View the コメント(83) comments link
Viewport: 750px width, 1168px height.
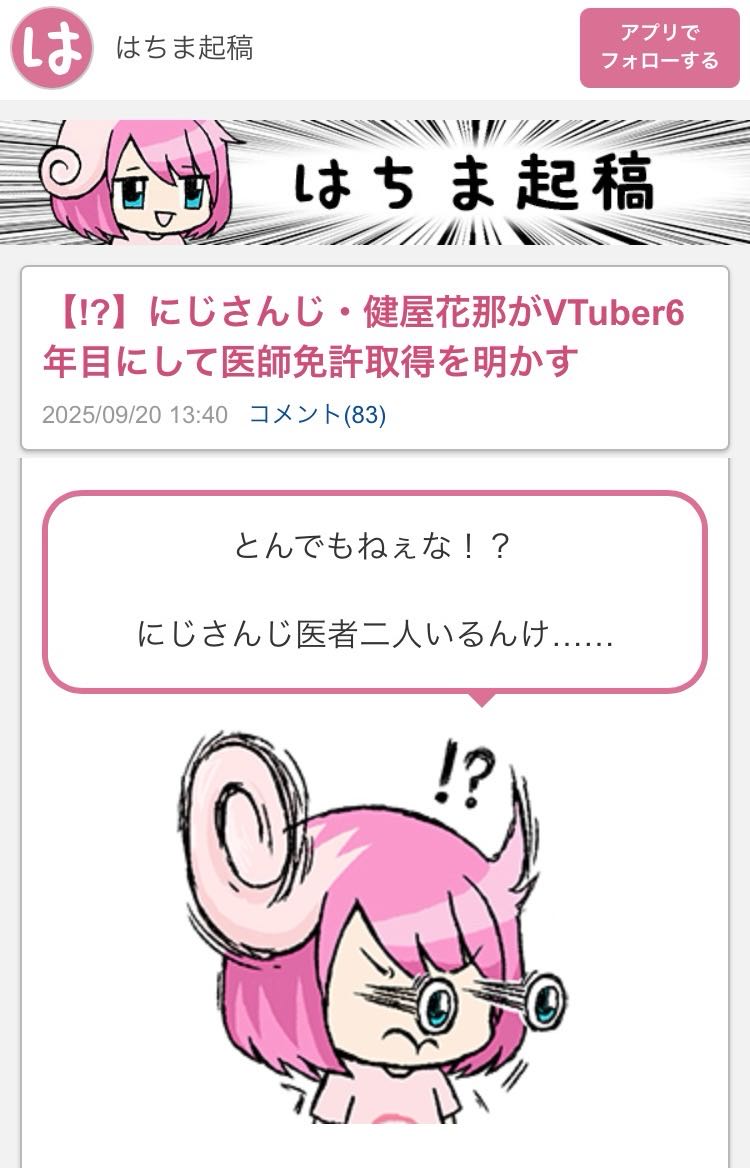(317, 414)
